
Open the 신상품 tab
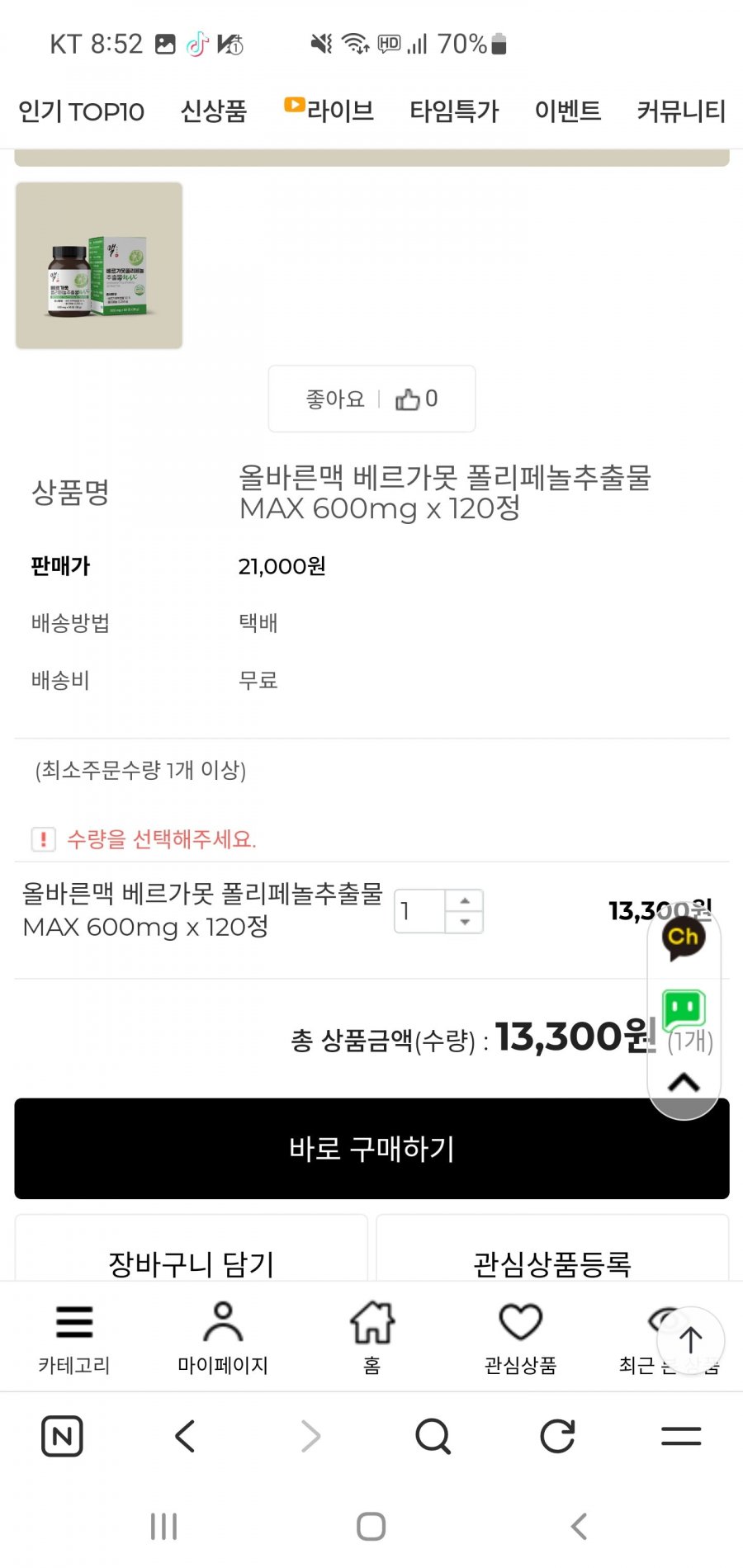[214, 111]
